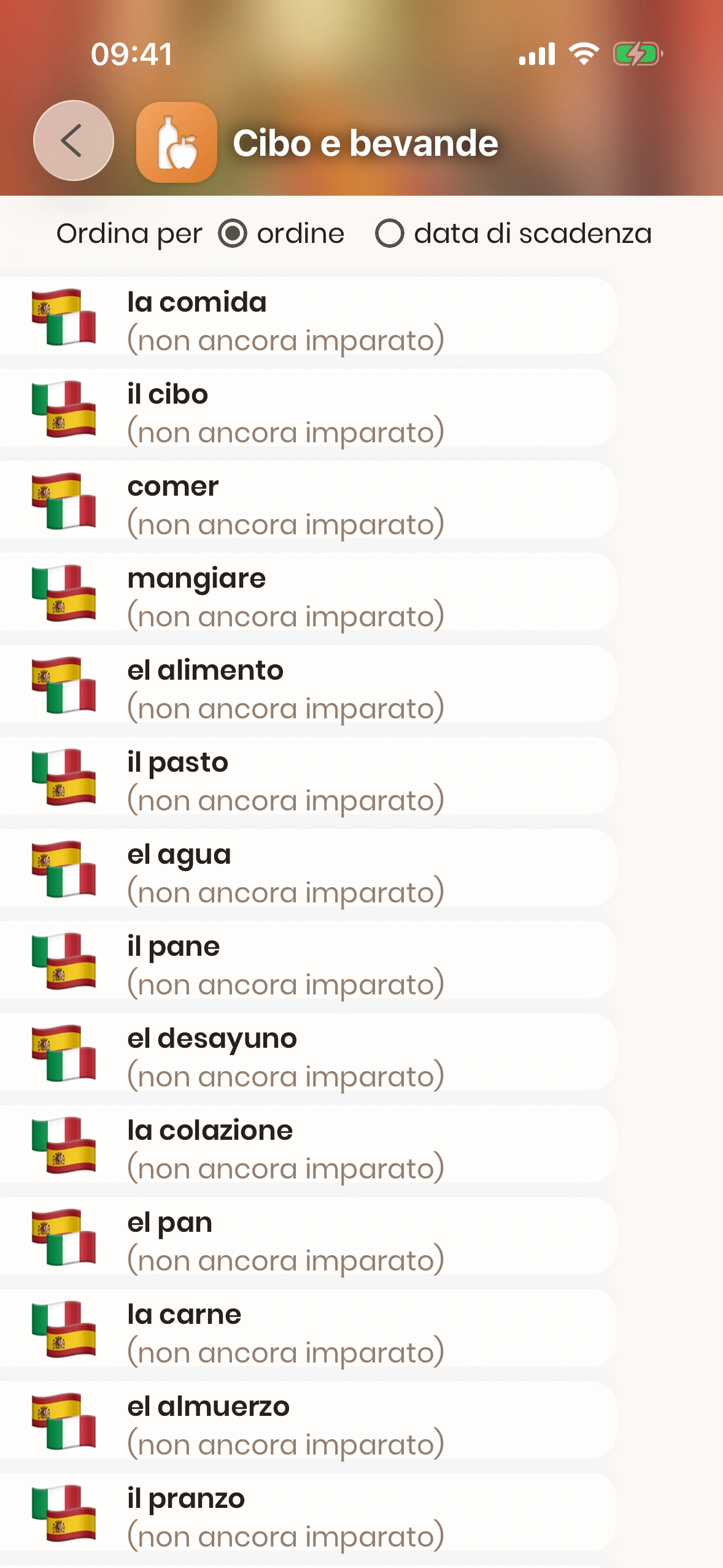723x1568 pixels.
Task: Select the 'ordine' sort option
Action: tap(233, 234)
